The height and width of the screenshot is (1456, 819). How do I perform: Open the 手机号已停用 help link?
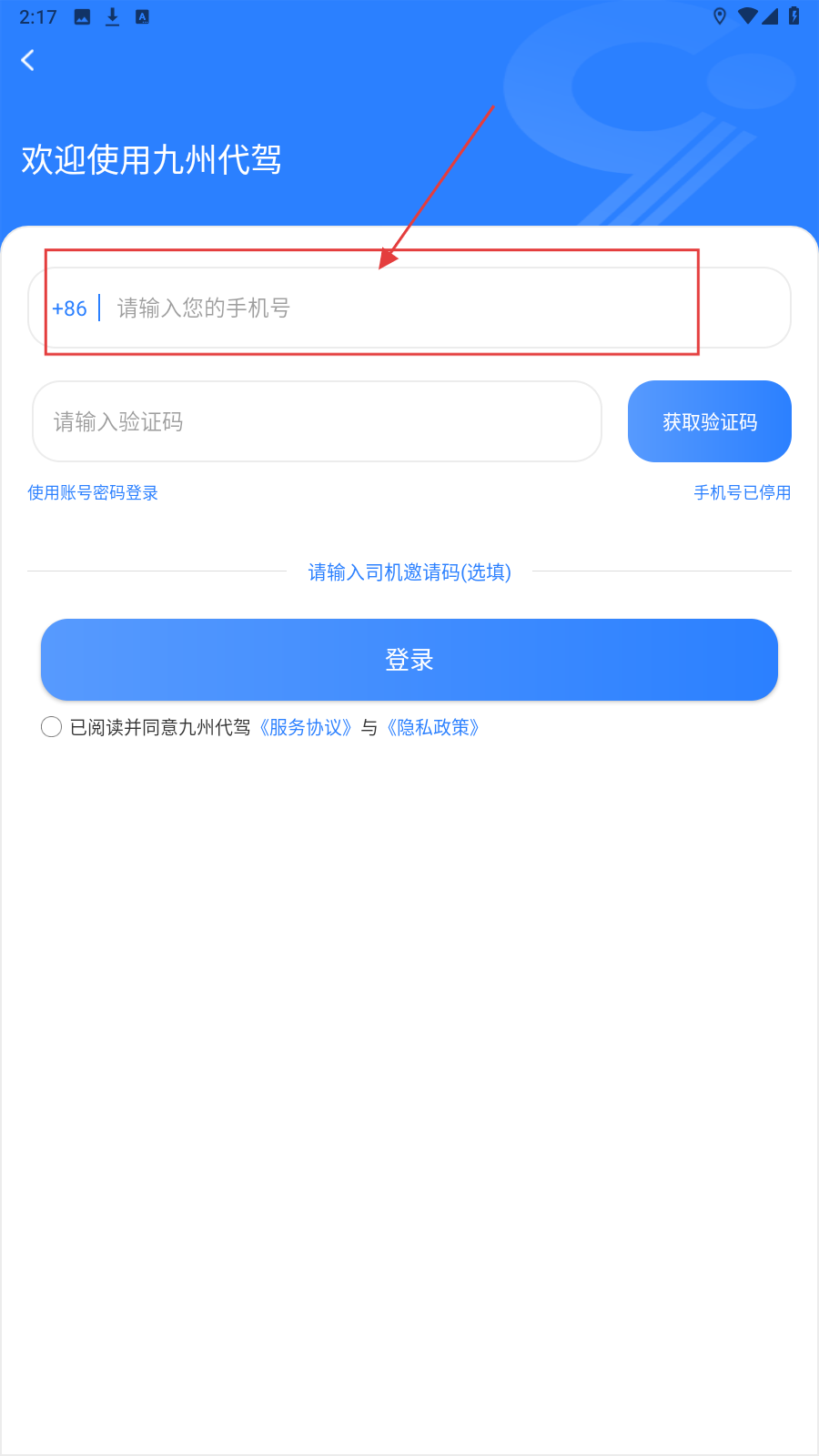pos(742,492)
